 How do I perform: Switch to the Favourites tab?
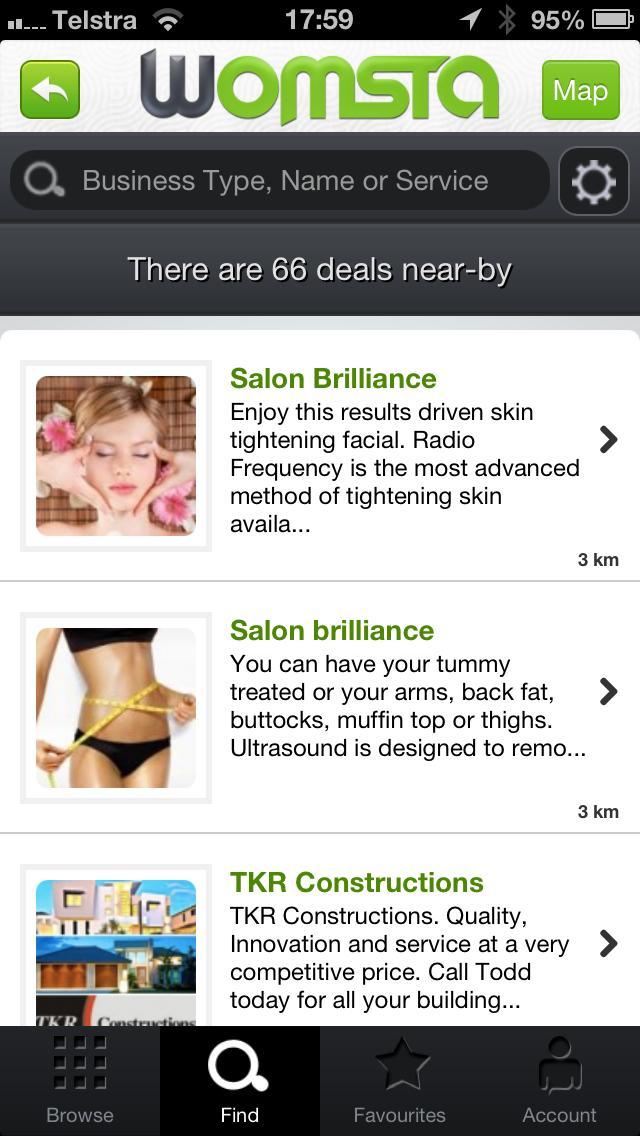[400, 1081]
